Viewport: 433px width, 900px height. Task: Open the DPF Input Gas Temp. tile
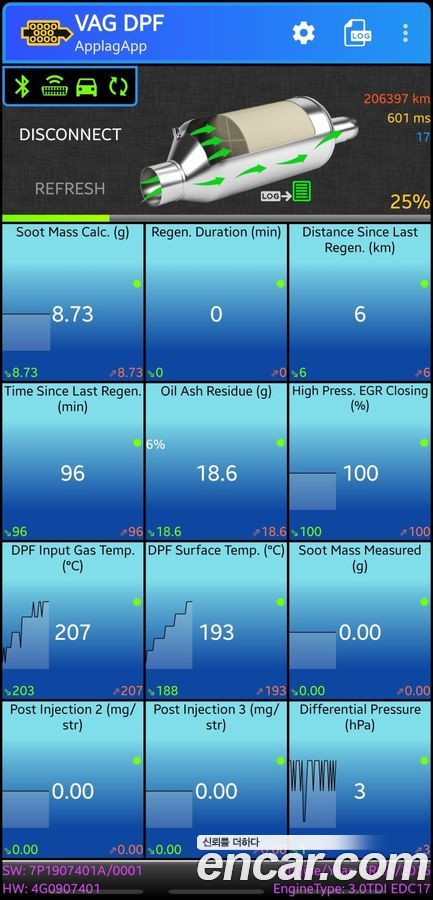coord(72,620)
